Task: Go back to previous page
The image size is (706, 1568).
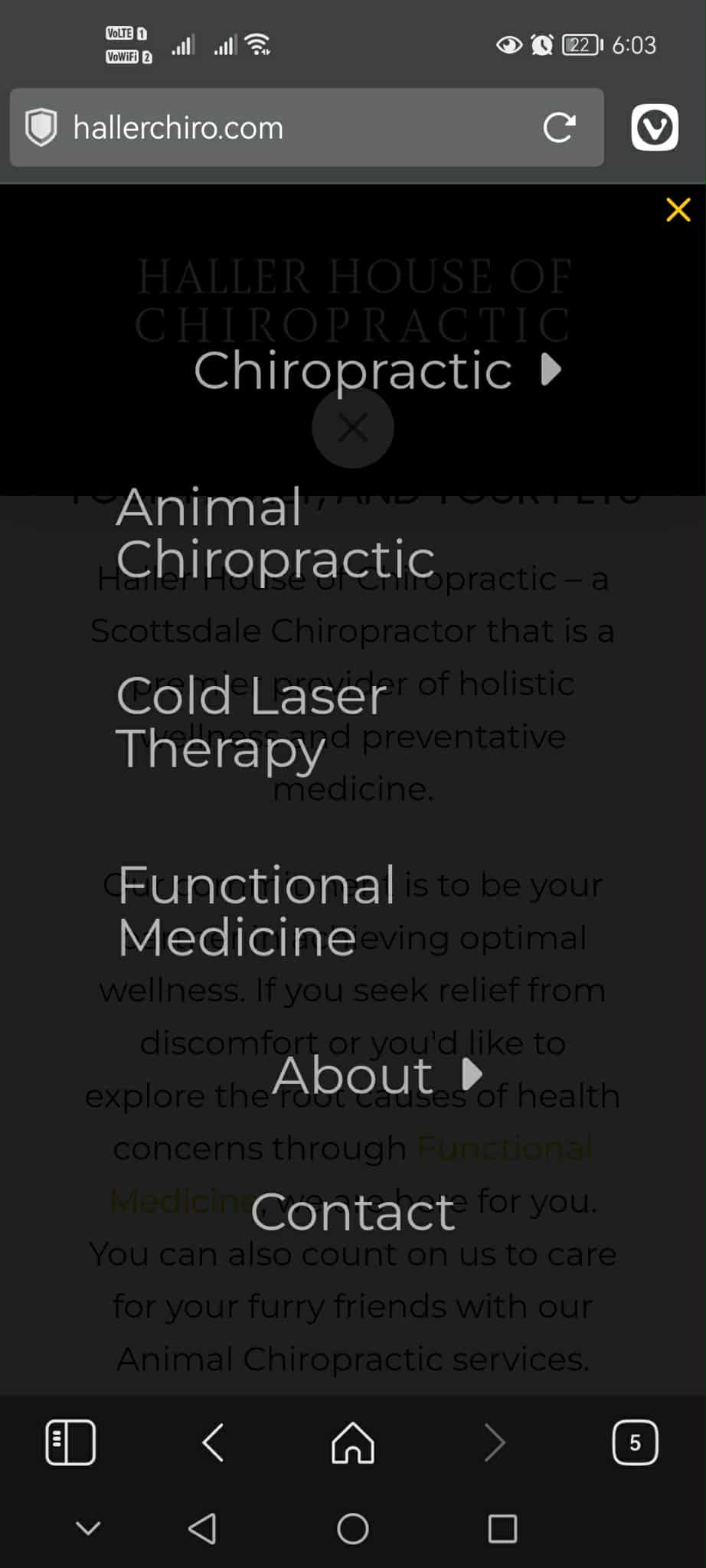Action: pyautogui.click(x=213, y=1442)
